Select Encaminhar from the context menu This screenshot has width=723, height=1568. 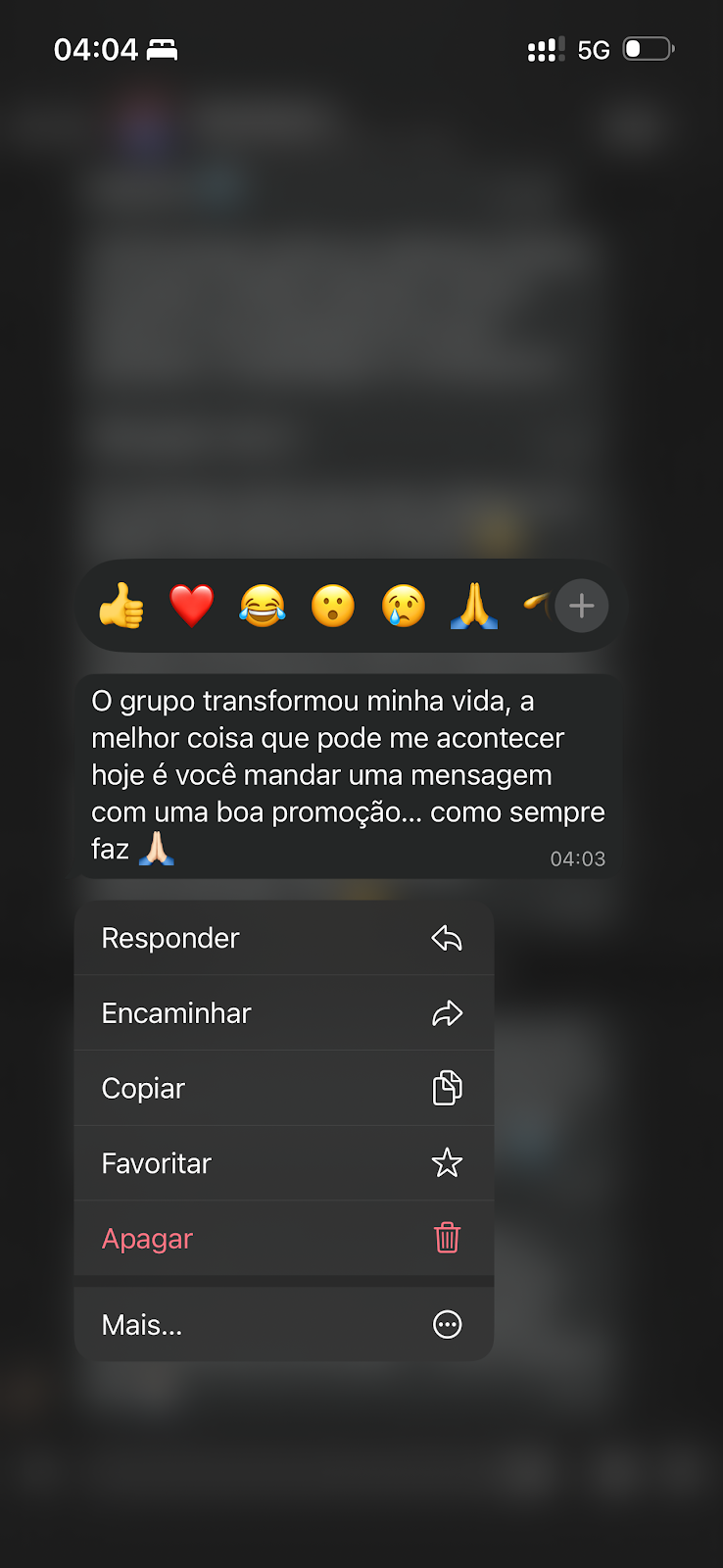pos(176,1013)
